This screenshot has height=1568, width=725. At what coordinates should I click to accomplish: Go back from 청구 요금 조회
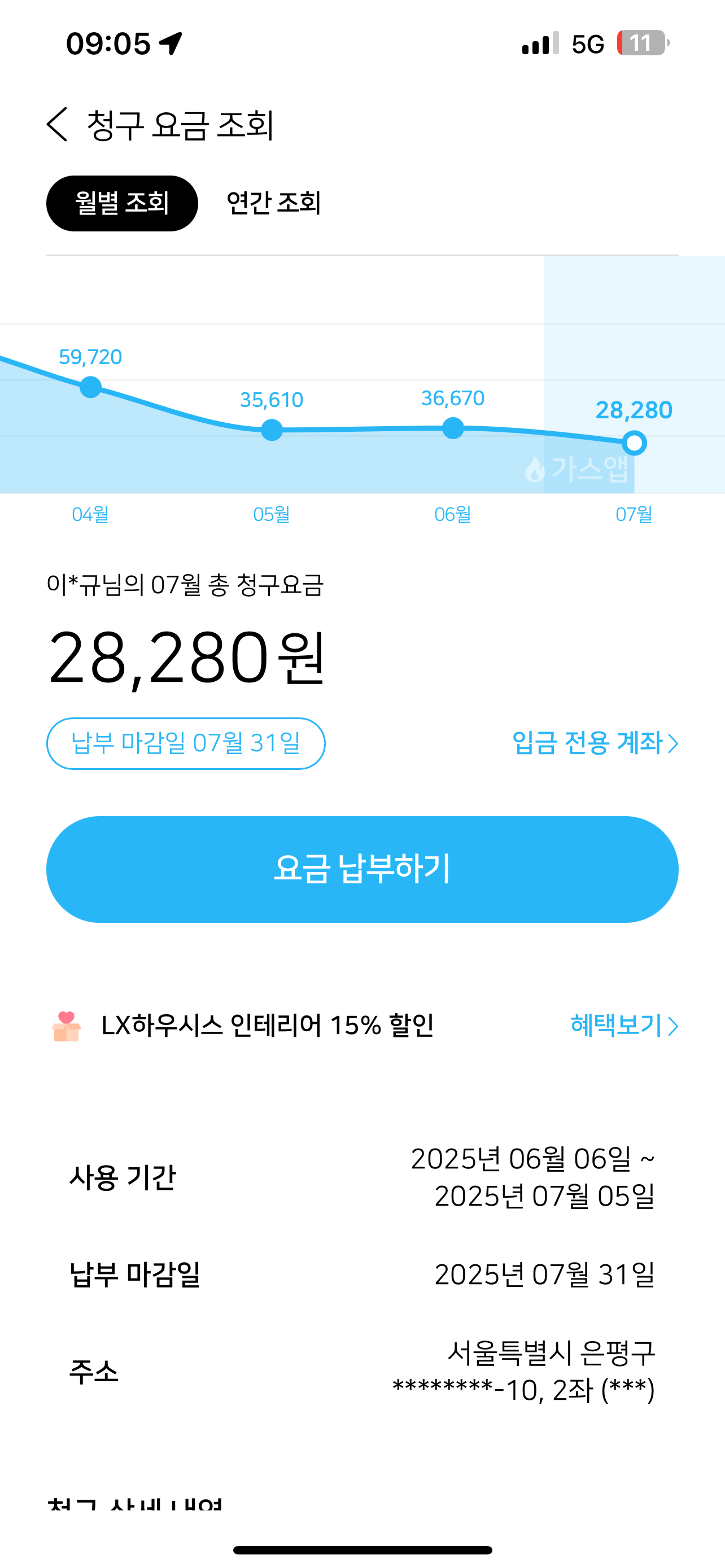click(x=57, y=124)
